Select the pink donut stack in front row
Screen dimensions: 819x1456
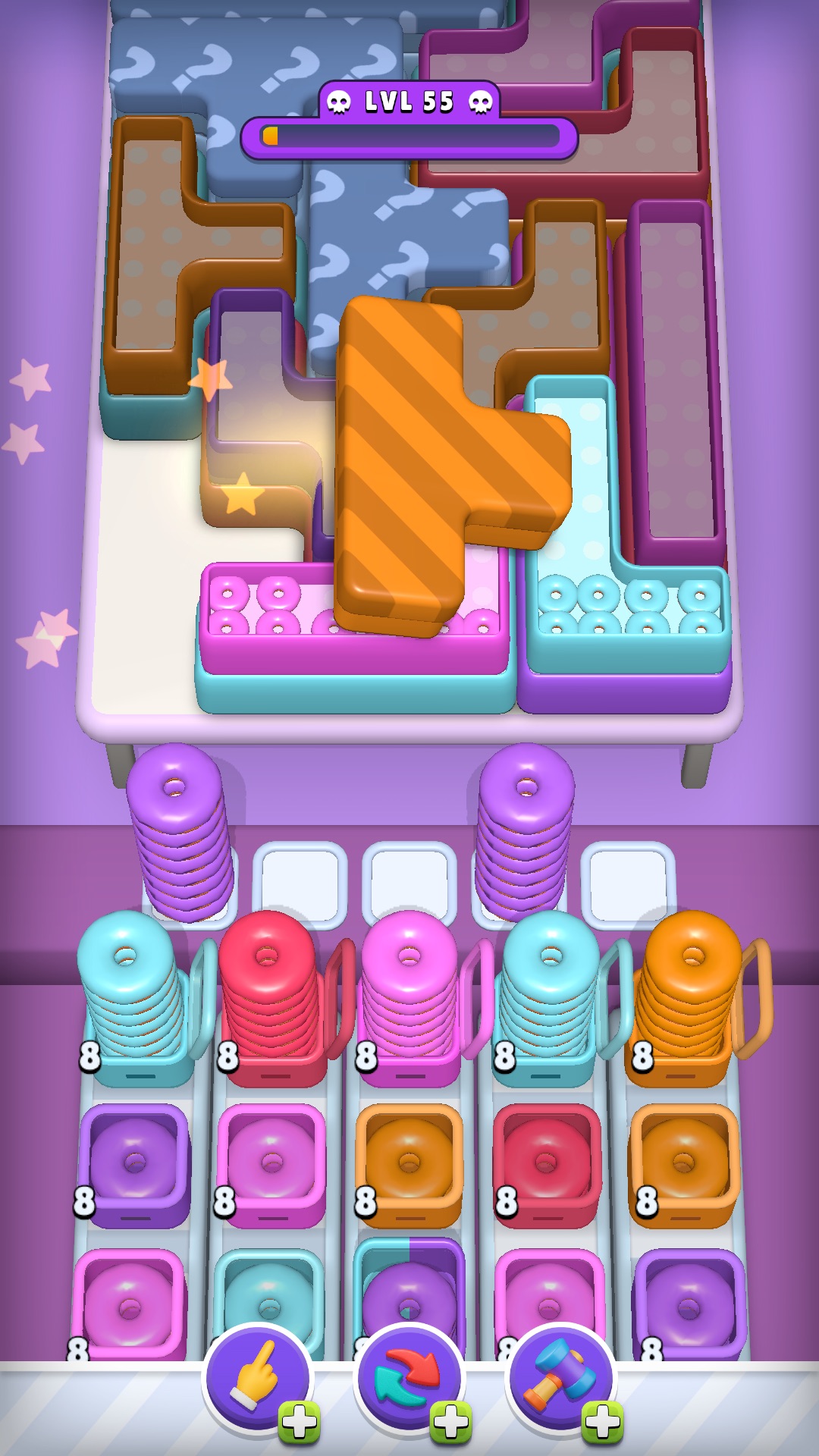pyautogui.click(x=410, y=993)
